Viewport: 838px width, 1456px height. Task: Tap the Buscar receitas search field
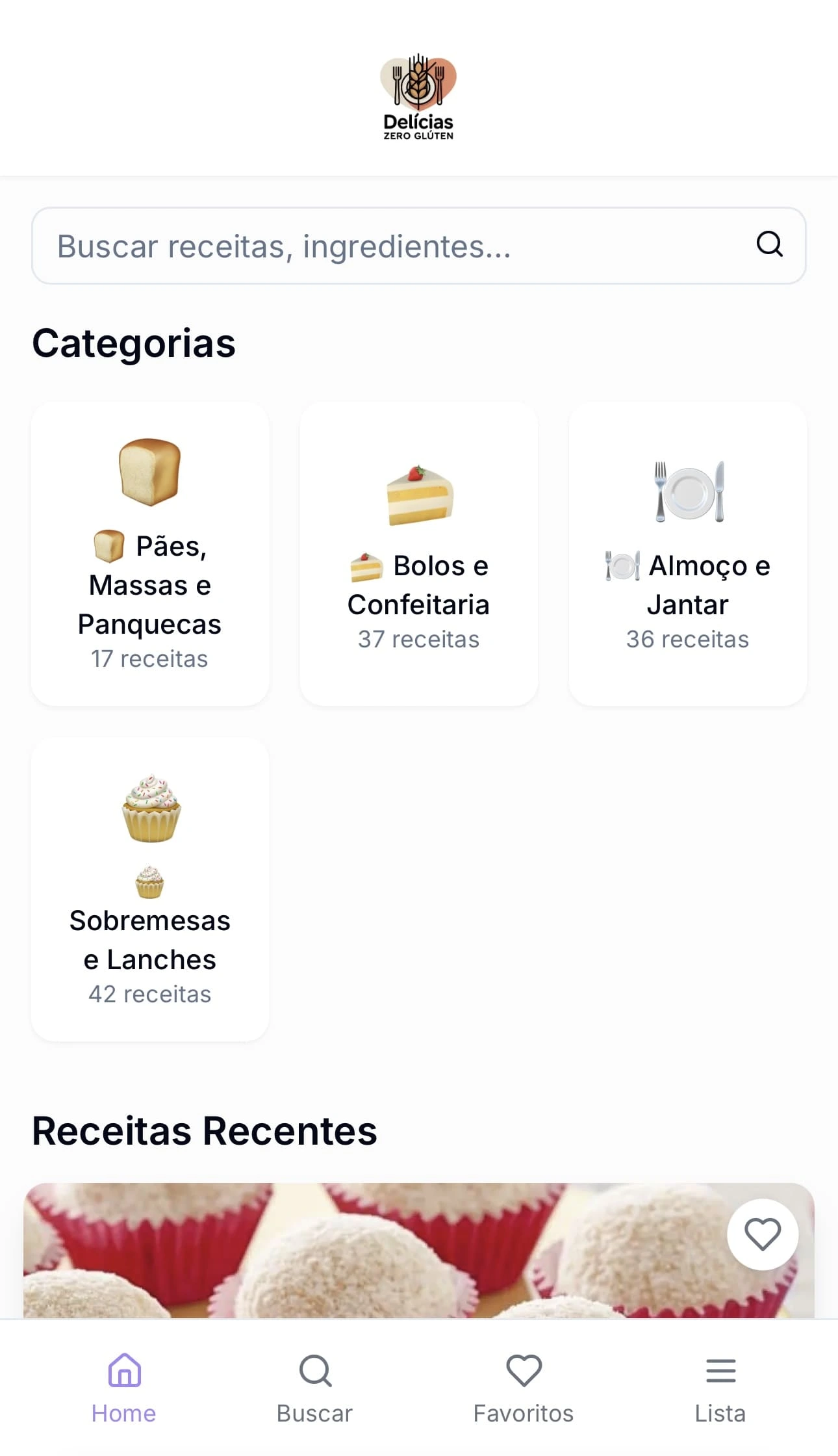tap(390, 246)
